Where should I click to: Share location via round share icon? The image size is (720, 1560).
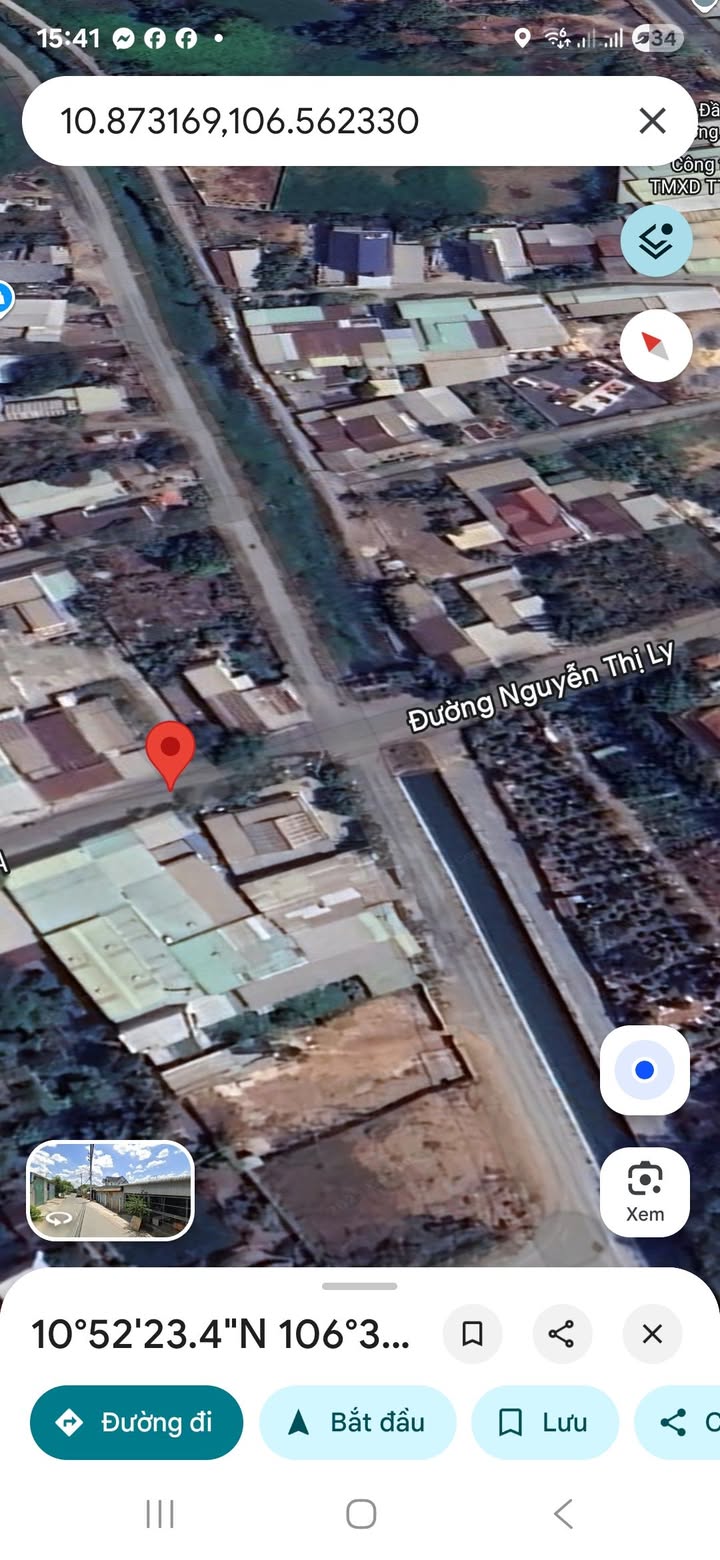coord(562,1334)
